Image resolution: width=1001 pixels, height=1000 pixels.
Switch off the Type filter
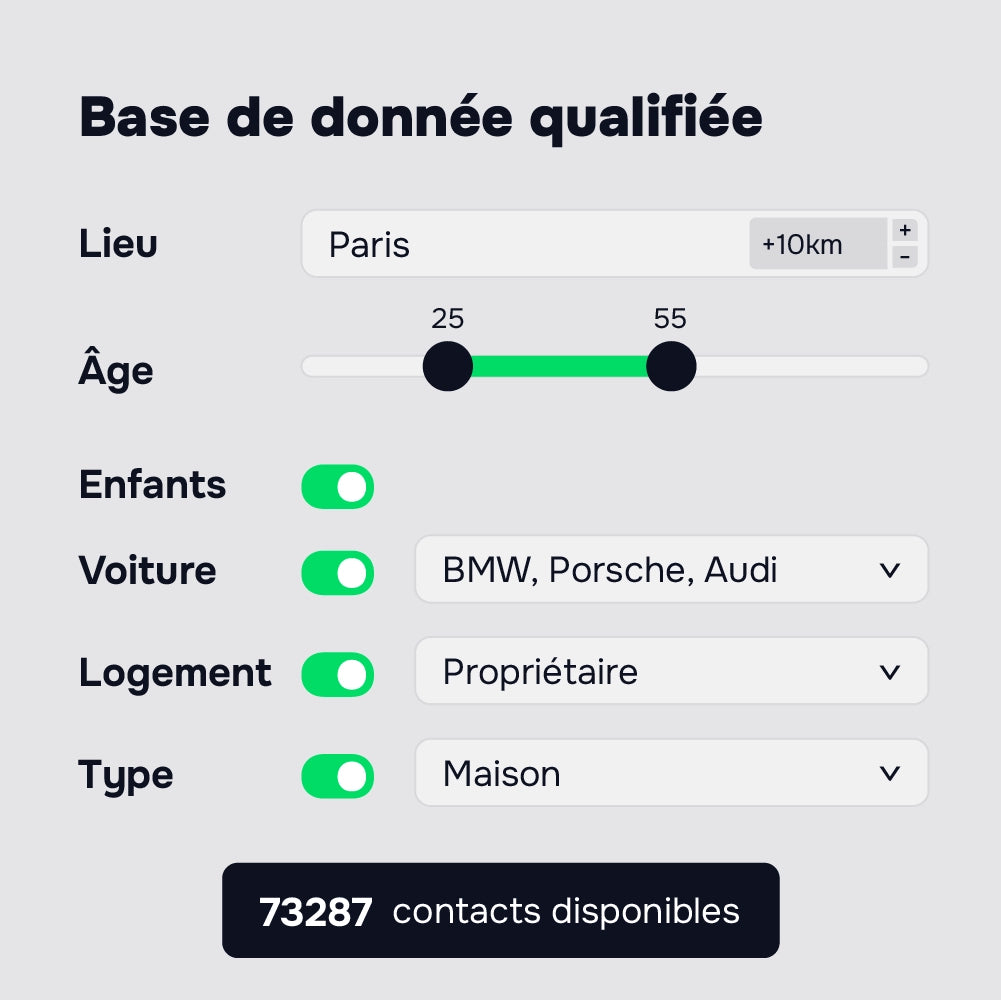[x=338, y=777]
